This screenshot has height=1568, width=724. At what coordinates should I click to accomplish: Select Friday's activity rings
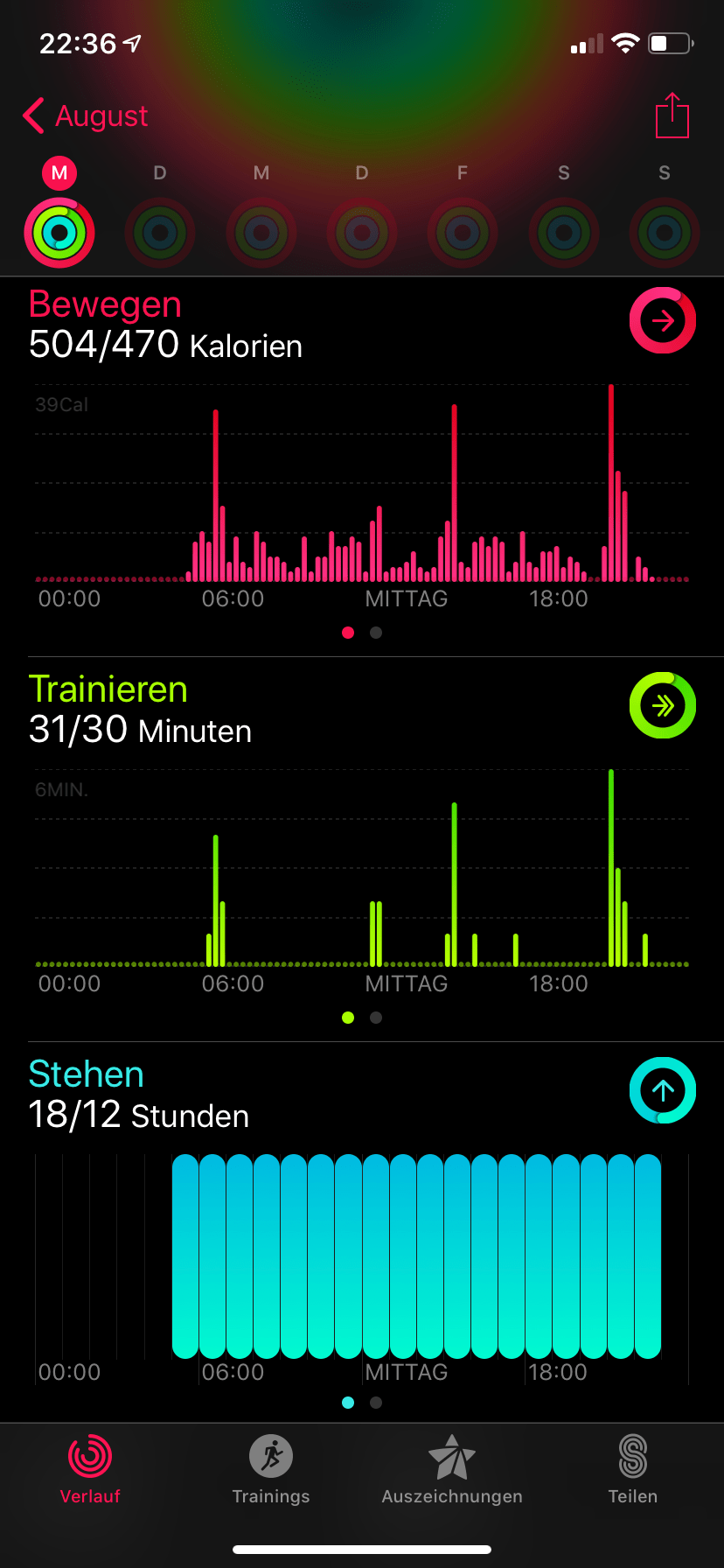[x=463, y=233]
